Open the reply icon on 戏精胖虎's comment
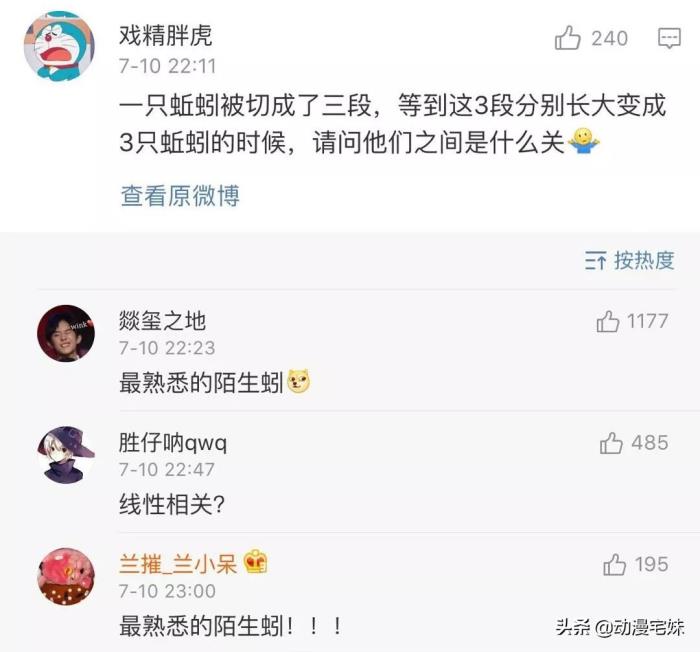The height and width of the screenshot is (652, 700). 669,39
